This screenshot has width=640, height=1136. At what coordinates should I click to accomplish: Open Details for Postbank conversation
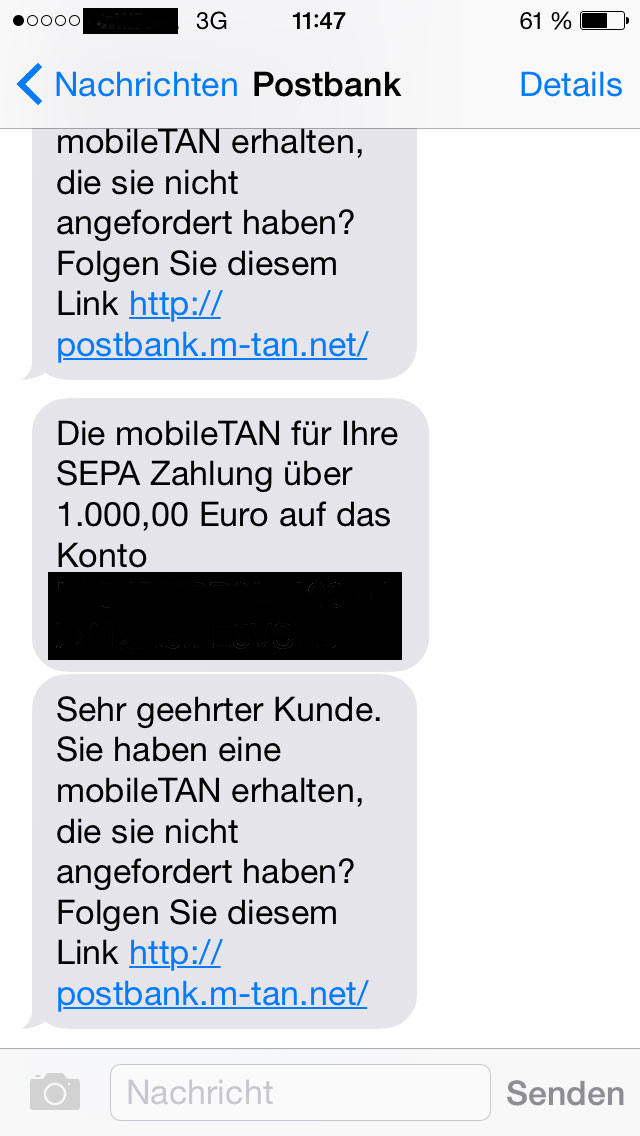coord(570,85)
